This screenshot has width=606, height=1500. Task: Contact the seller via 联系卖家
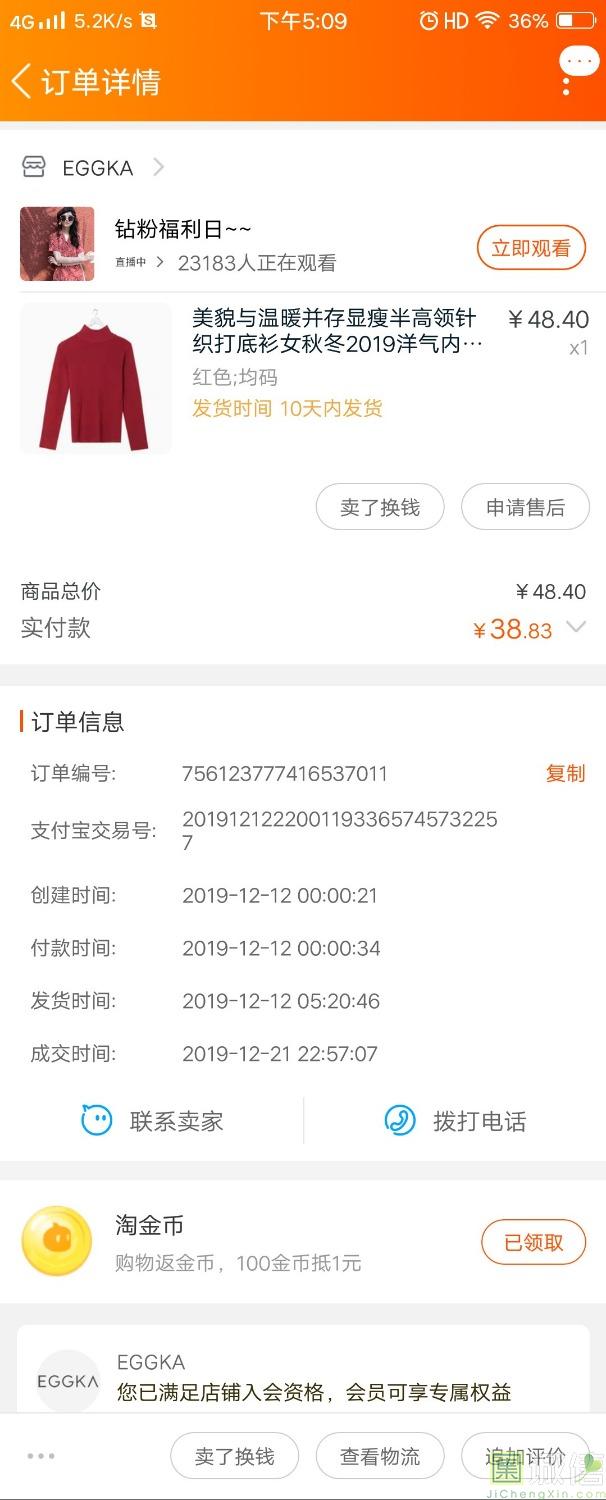[x=152, y=1121]
